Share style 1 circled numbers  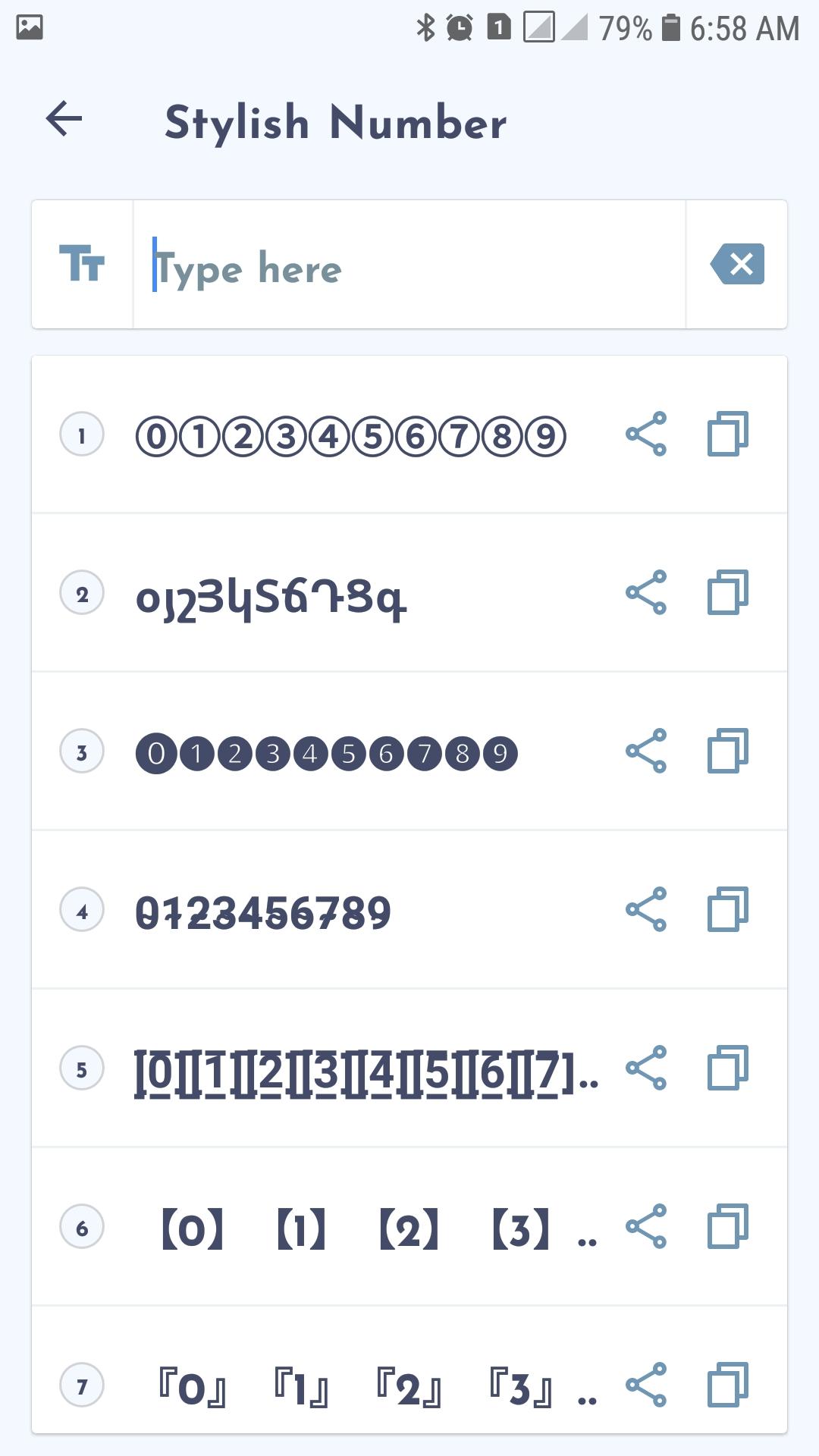click(646, 434)
